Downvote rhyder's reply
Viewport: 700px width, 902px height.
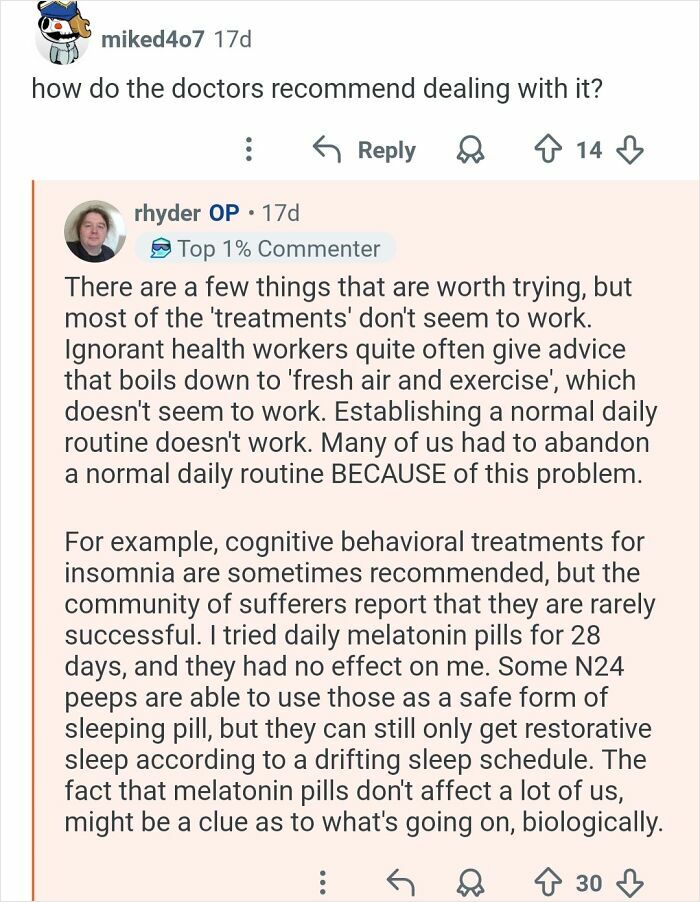628,881
